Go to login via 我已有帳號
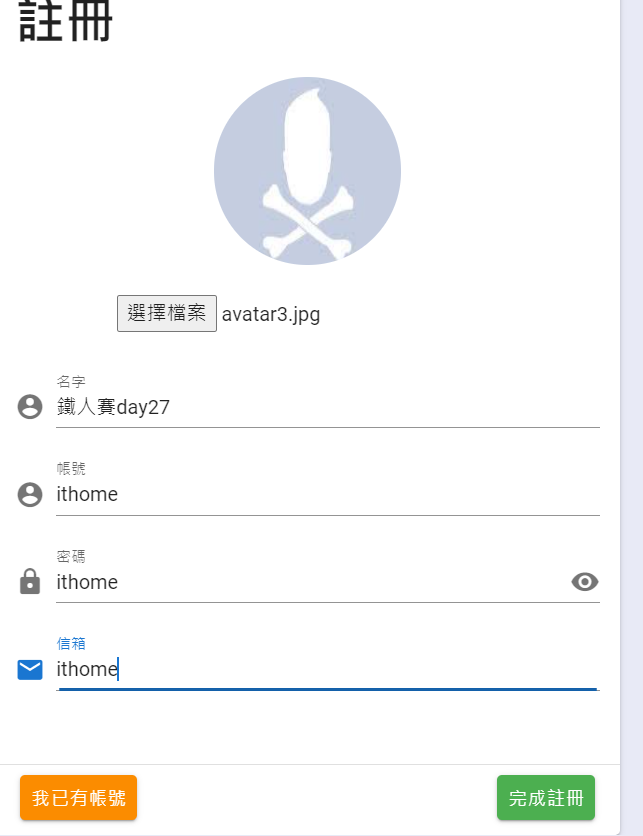This screenshot has width=643, height=836. [79, 798]
